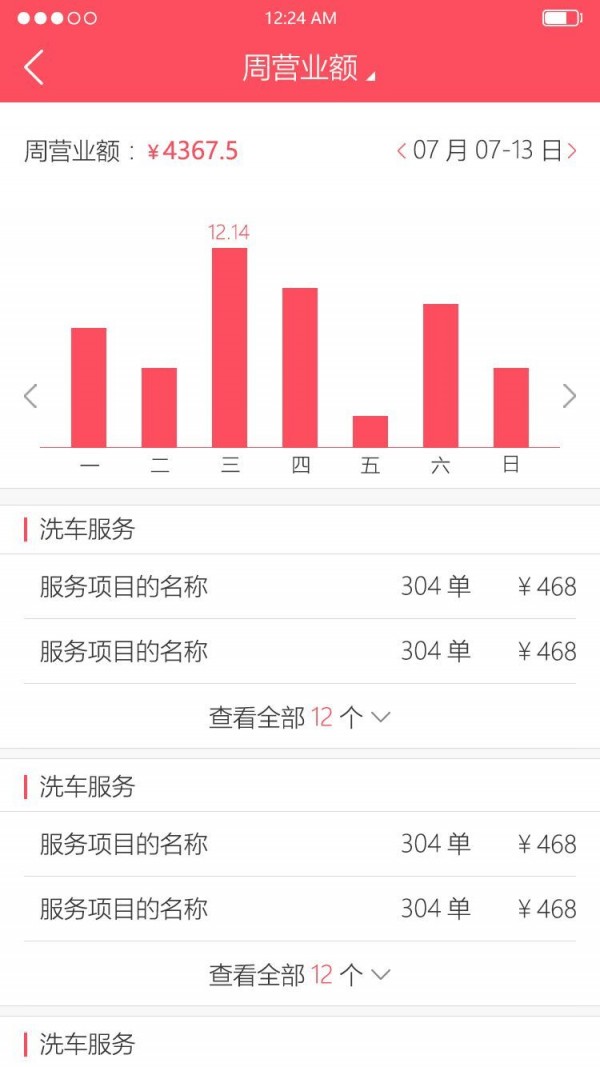The height and width of the screenshot is (1067, 600).
Task: Select the 三 bar labeled 12.14
Action: click(x=229, y=348)
